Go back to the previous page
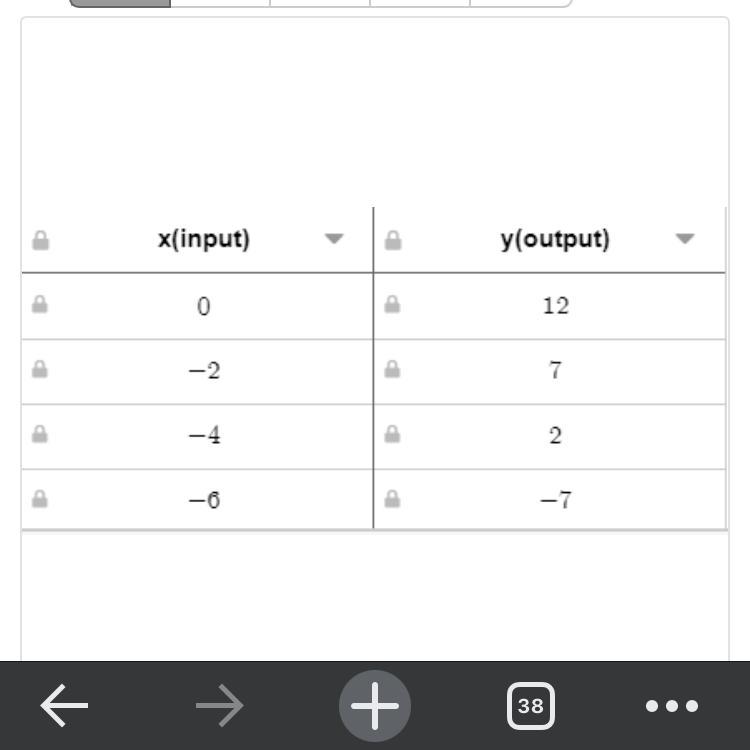 click(65, 706)
